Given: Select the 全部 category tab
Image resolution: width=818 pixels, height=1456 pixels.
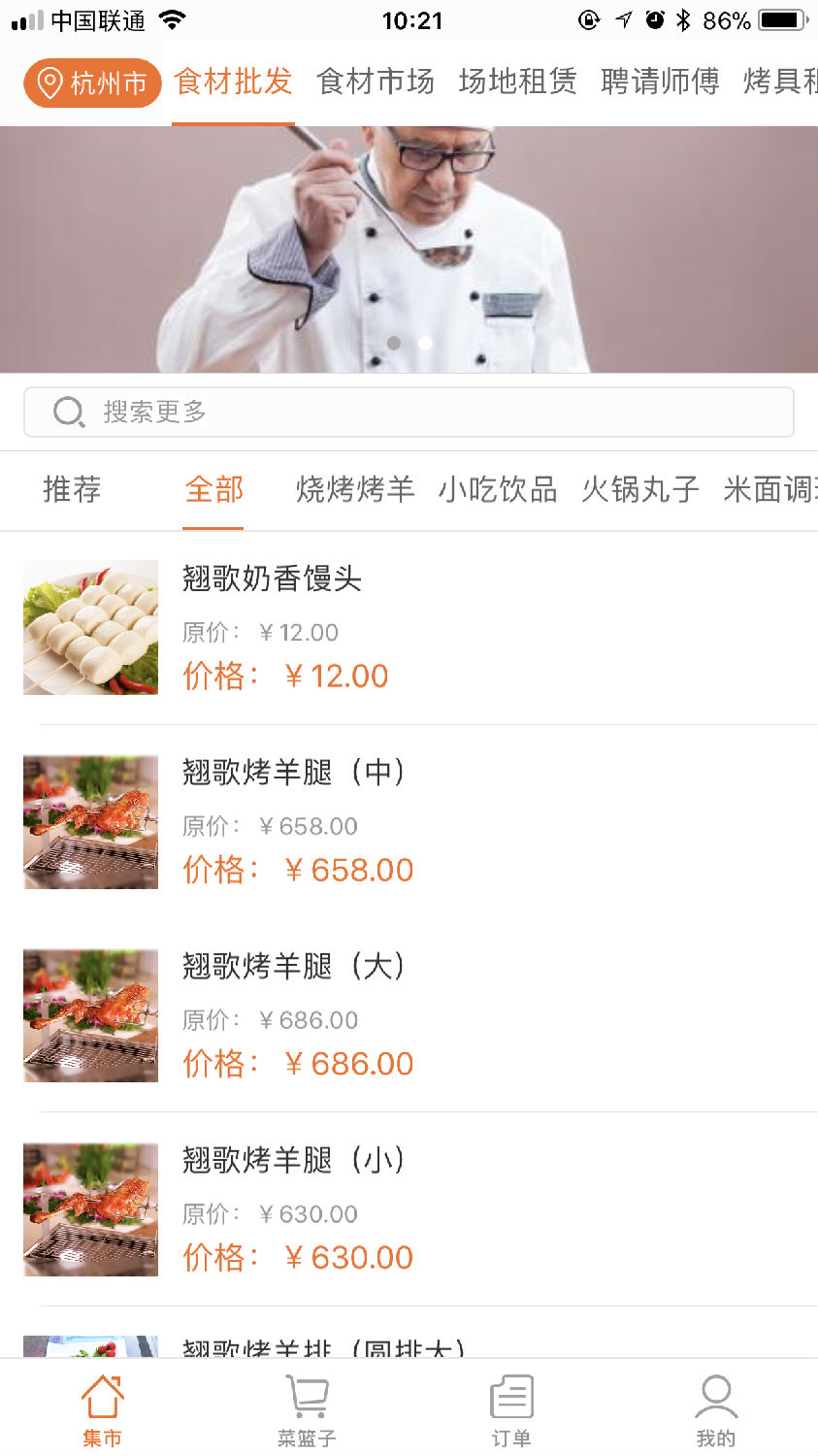Looking at the screenshot, I should (x=213, y=489).
